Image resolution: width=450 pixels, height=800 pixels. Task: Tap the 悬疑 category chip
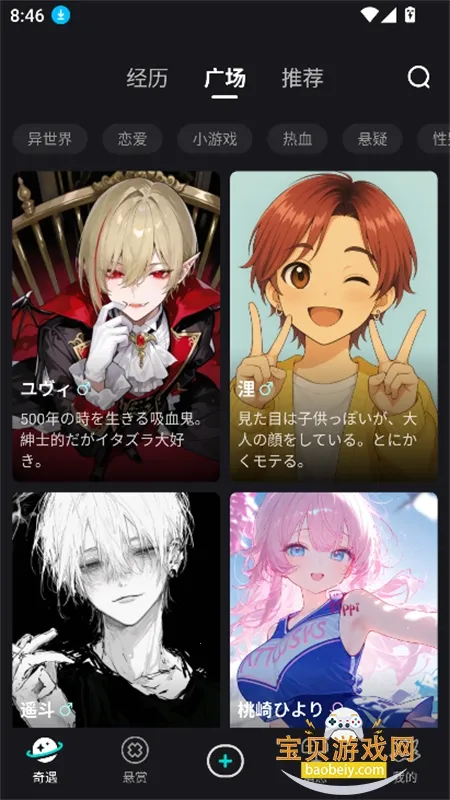click(372, 139)
